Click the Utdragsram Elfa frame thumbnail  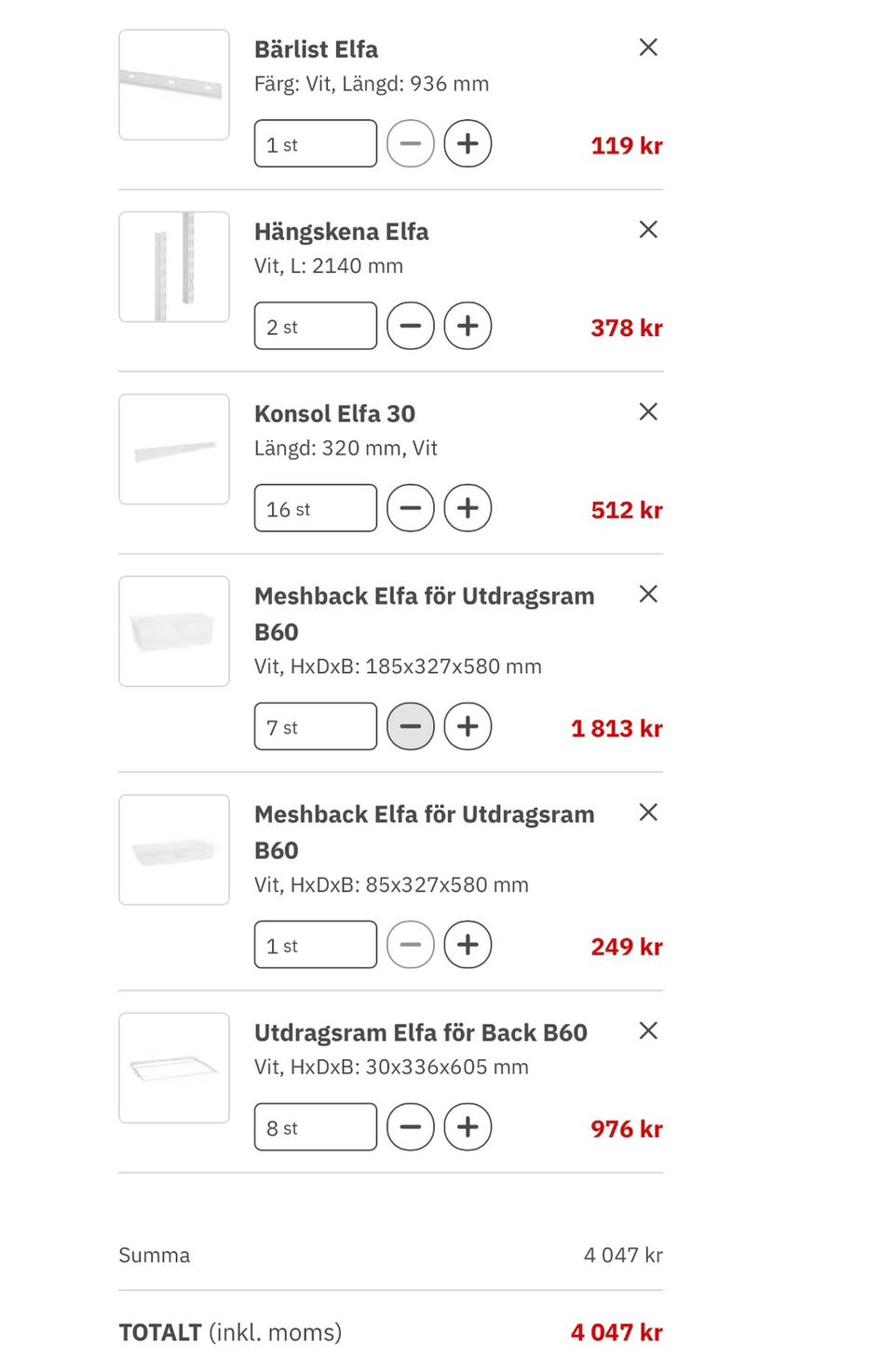[x=173, y=1067]
